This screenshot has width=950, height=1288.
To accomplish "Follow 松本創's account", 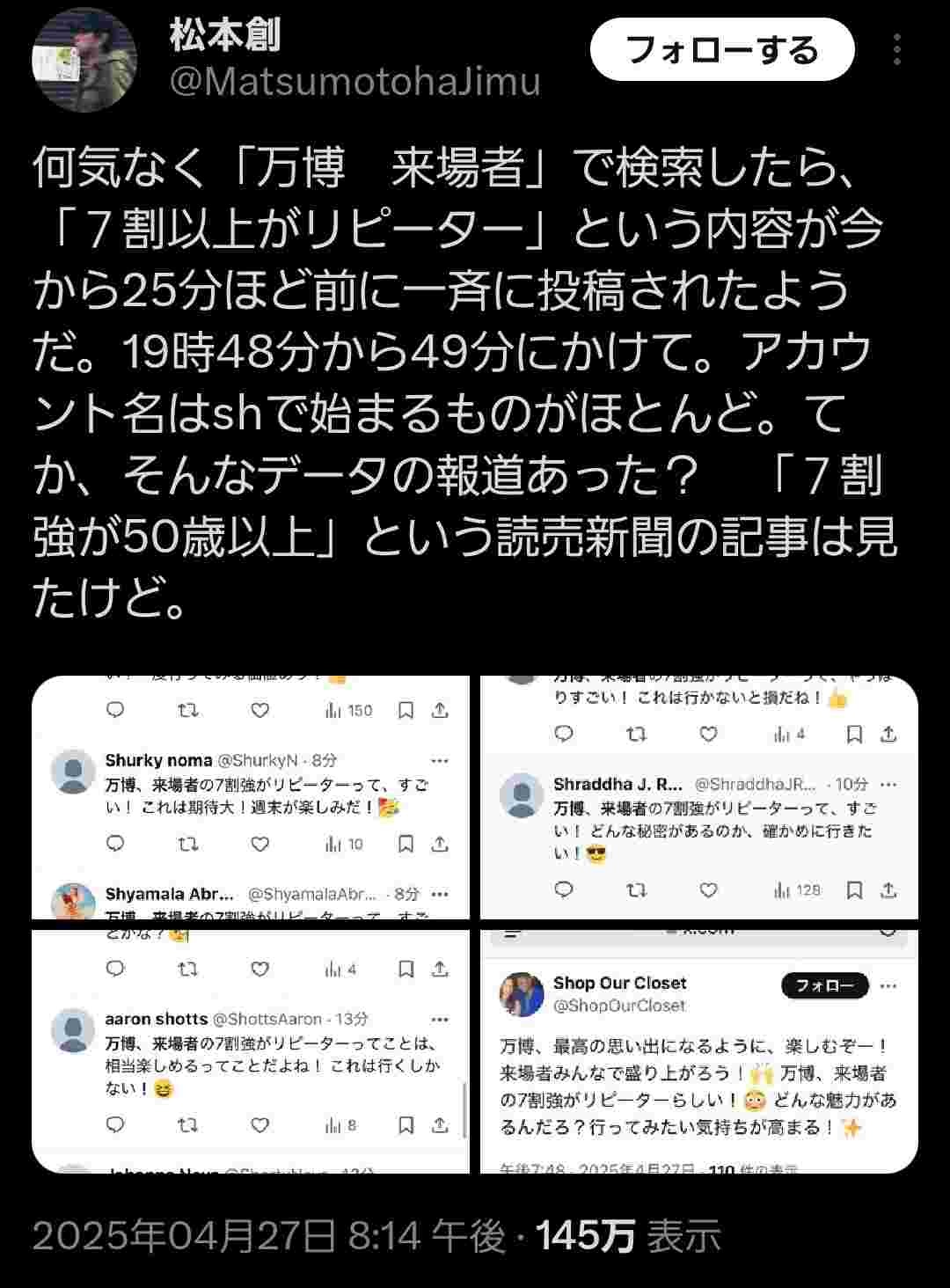I will tap(721, 49).
